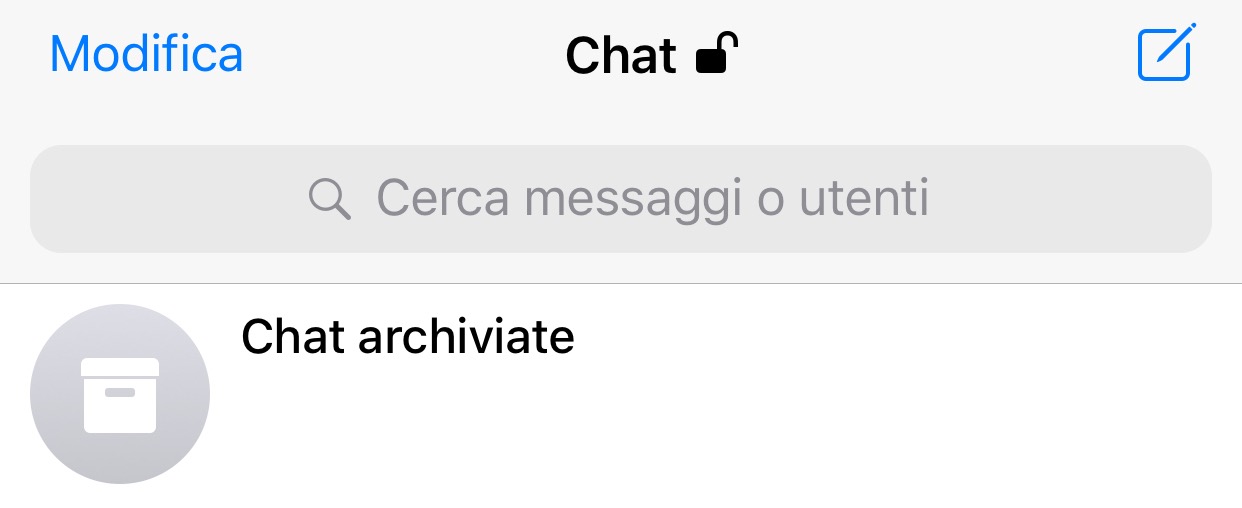Viewport: 1242px width, 508px height.
Task: Open the Cerca messaggi o utenti search field
Action: coord(620,199)
